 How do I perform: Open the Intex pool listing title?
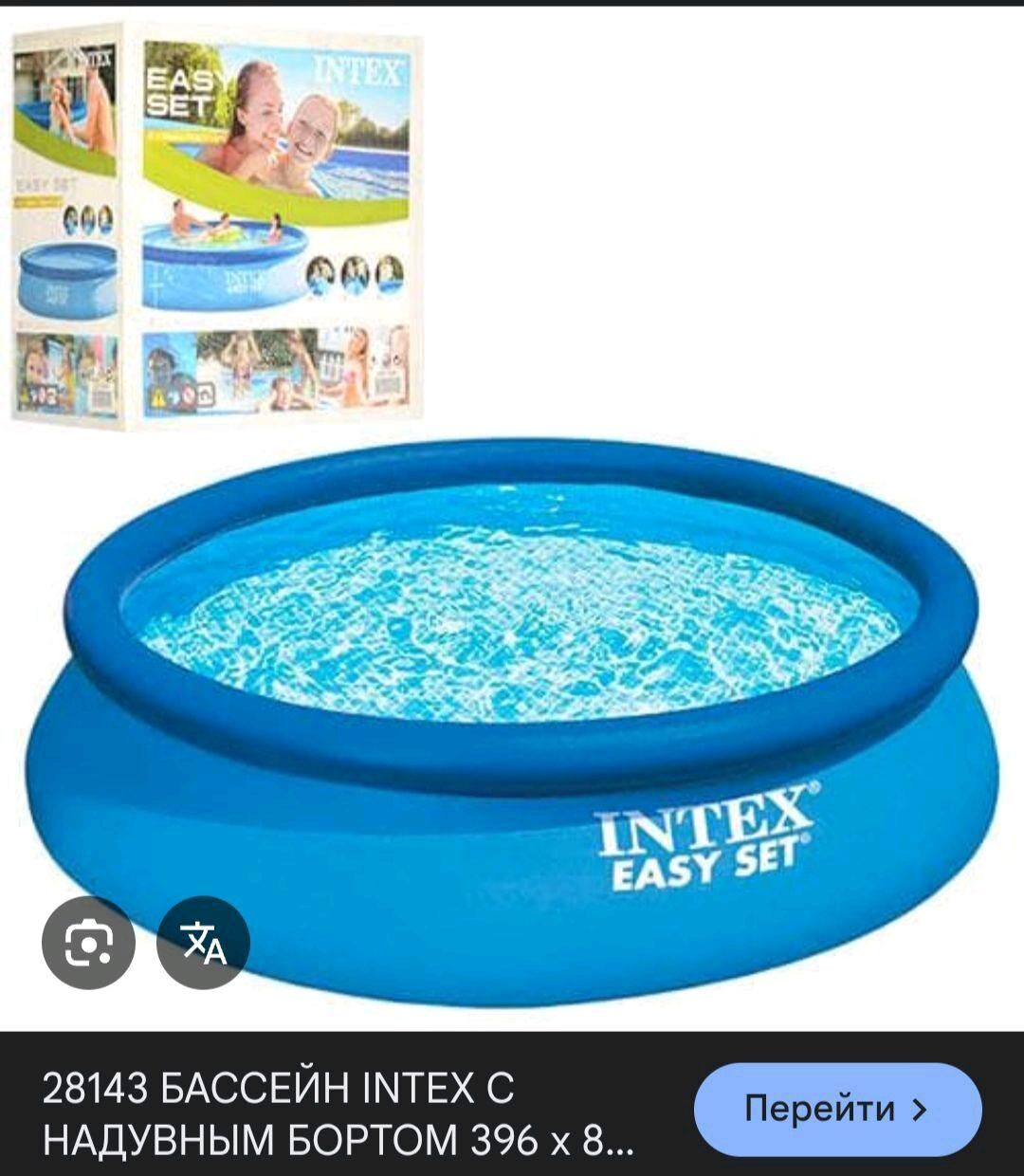338,1114
